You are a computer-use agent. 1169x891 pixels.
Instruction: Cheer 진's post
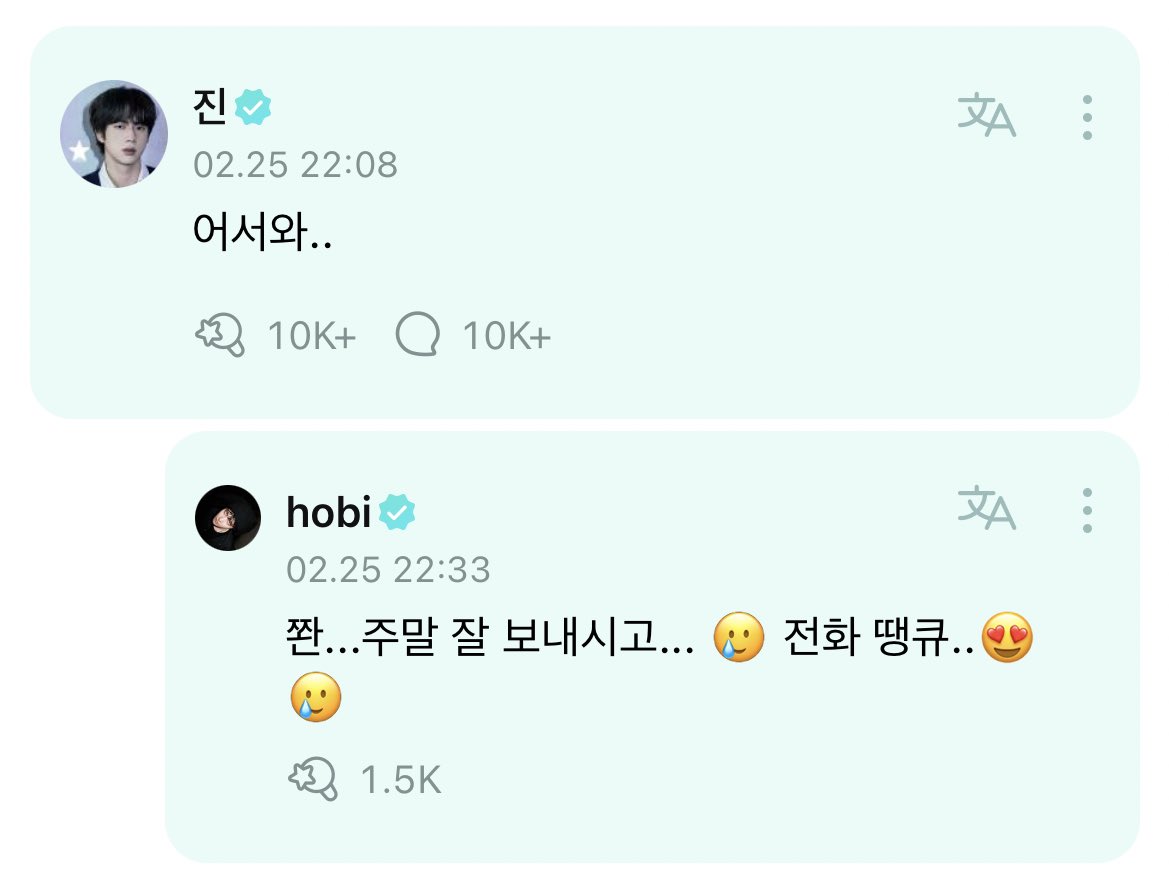pos(220,336)
